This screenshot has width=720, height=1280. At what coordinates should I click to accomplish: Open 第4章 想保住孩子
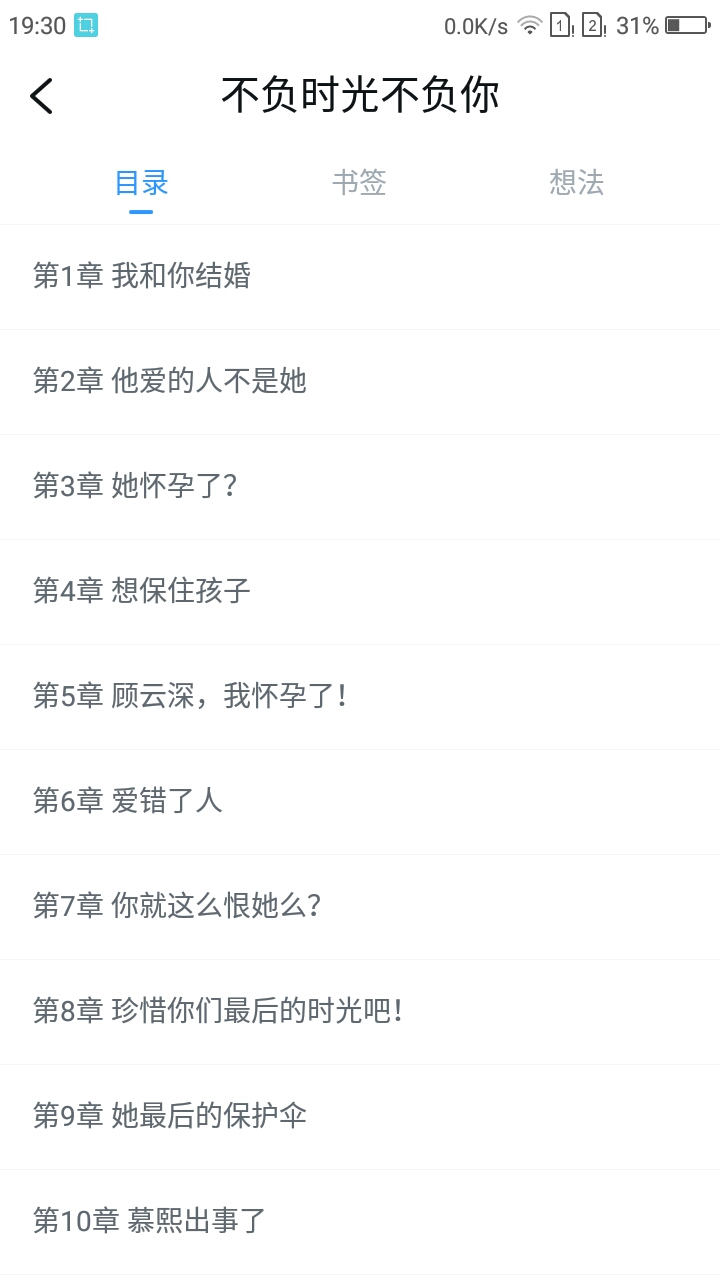(x=360, y=592)
